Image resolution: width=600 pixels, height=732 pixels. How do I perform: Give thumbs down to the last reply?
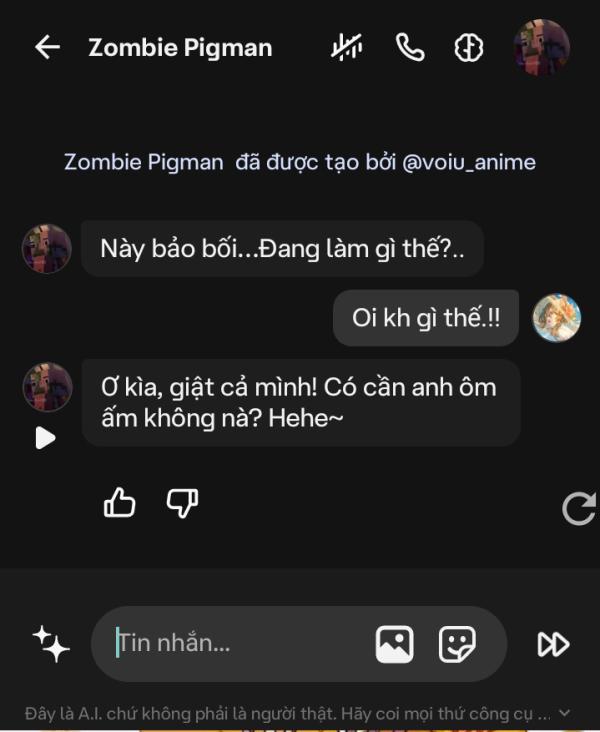(182, 503)
